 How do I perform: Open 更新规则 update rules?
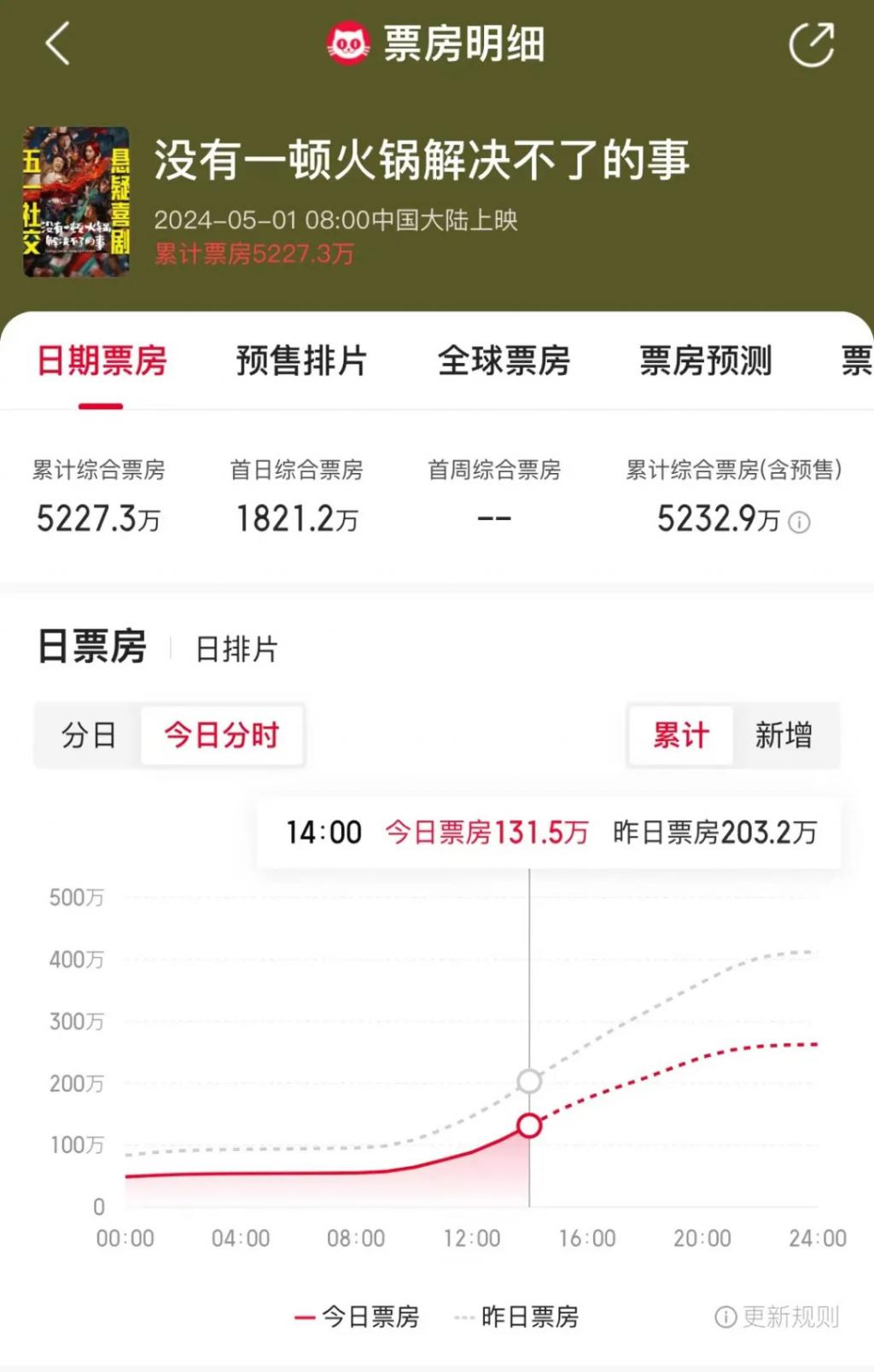[778, 1317]
